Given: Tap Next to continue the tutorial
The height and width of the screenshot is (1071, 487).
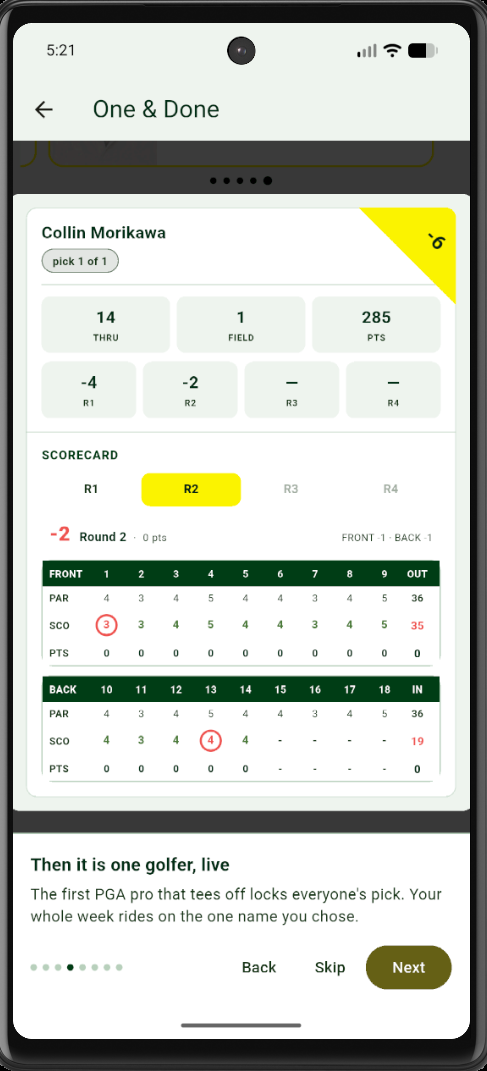Looking at the screenshot, I should click(408, 967).
